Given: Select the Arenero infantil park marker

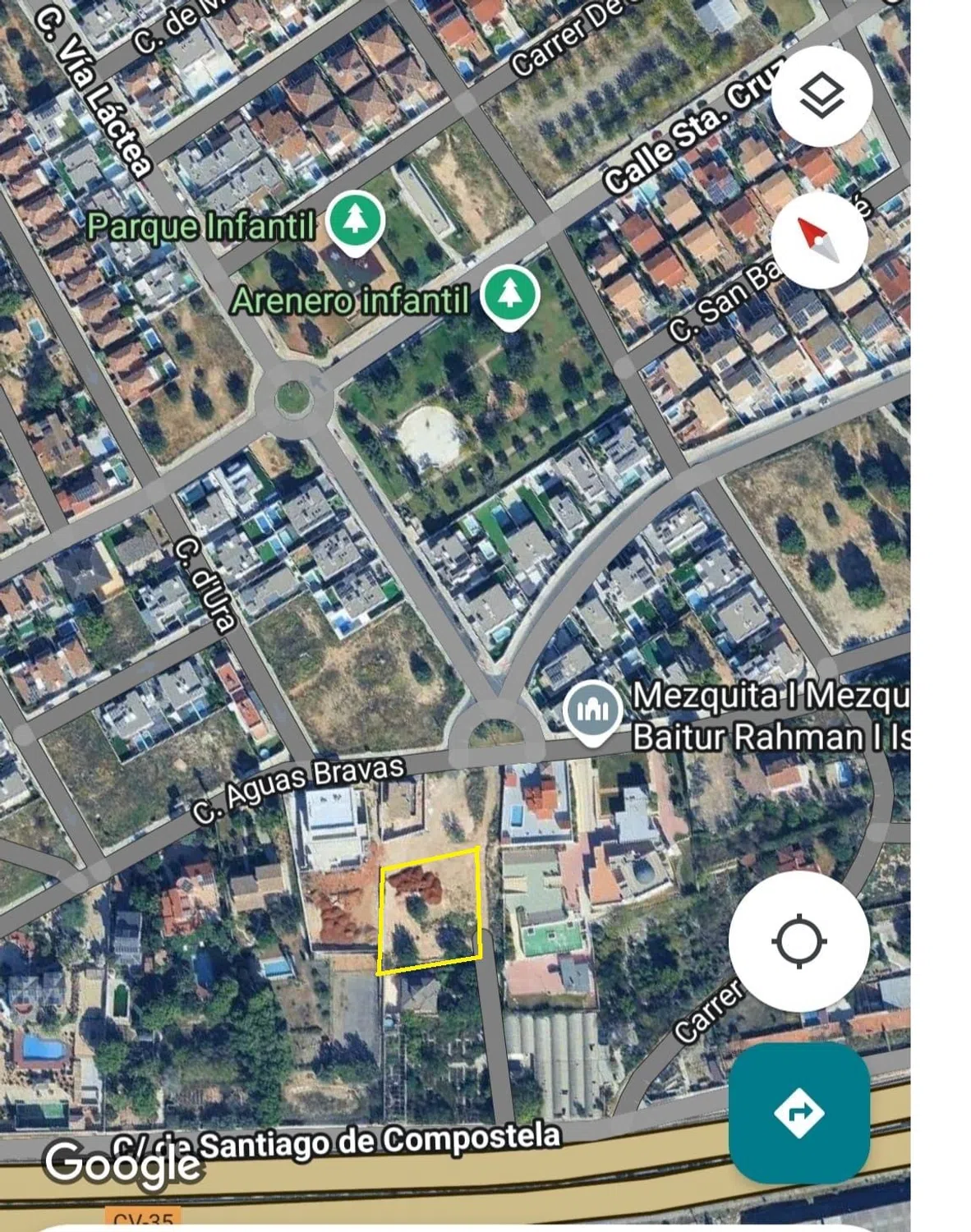Looking at the screenshot, I should click(510, 295).
